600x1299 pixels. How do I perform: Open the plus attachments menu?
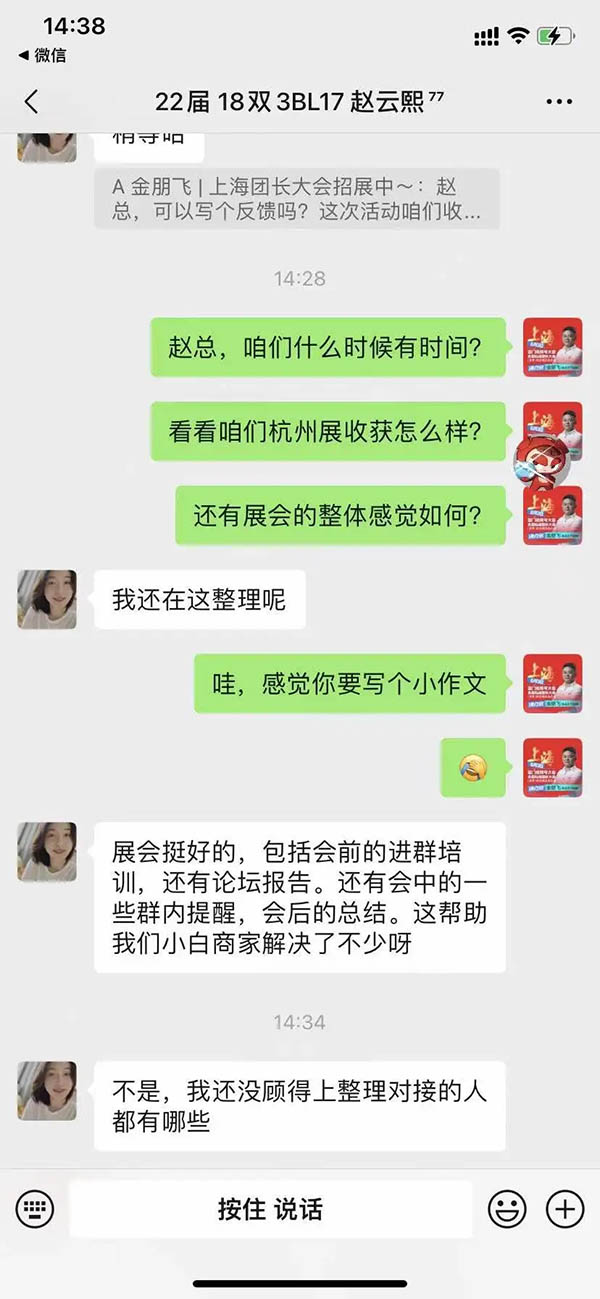pos(565,1208)
